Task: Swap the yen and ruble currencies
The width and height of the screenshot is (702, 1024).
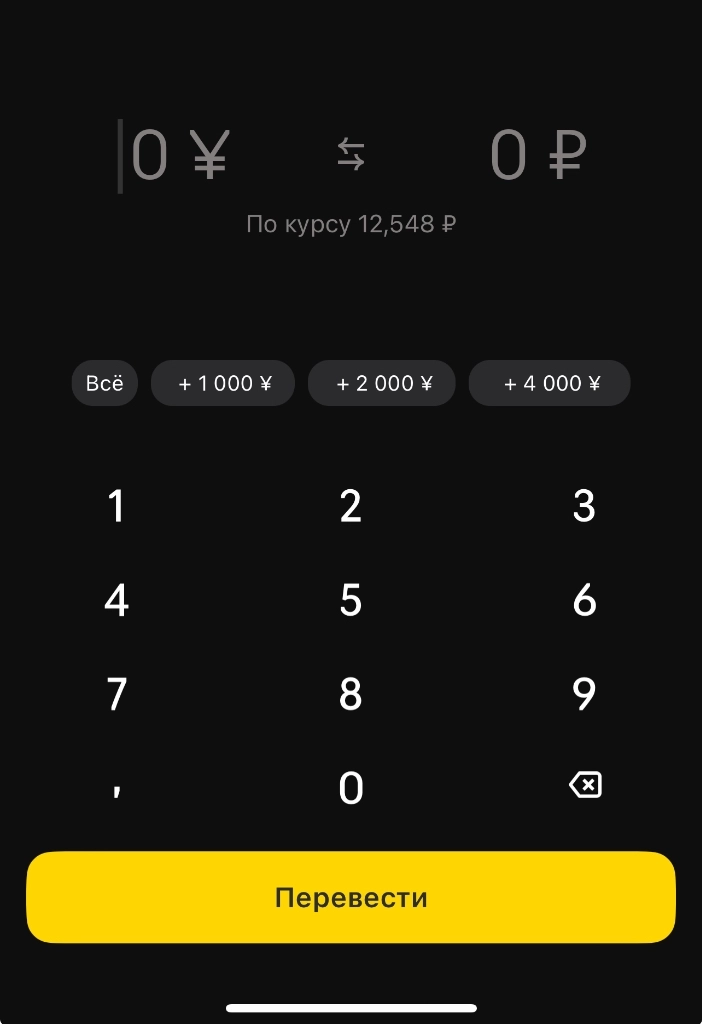Action: (351, 155)
